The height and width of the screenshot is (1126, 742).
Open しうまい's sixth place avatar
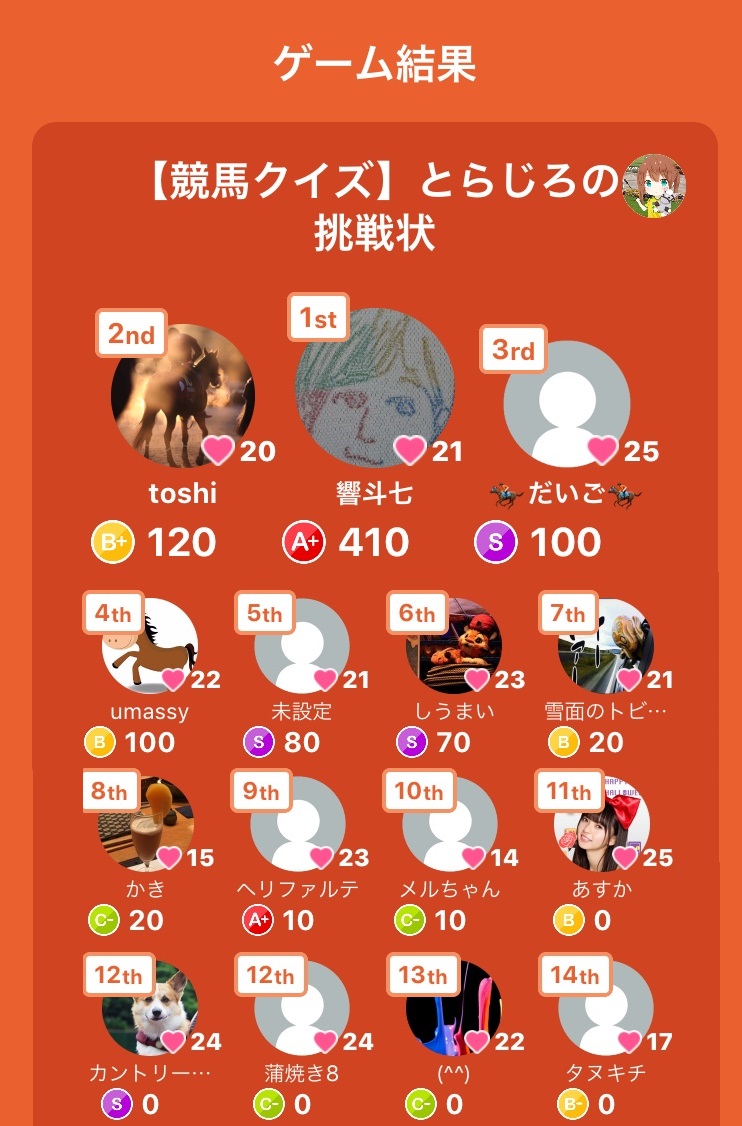(454, 647)
